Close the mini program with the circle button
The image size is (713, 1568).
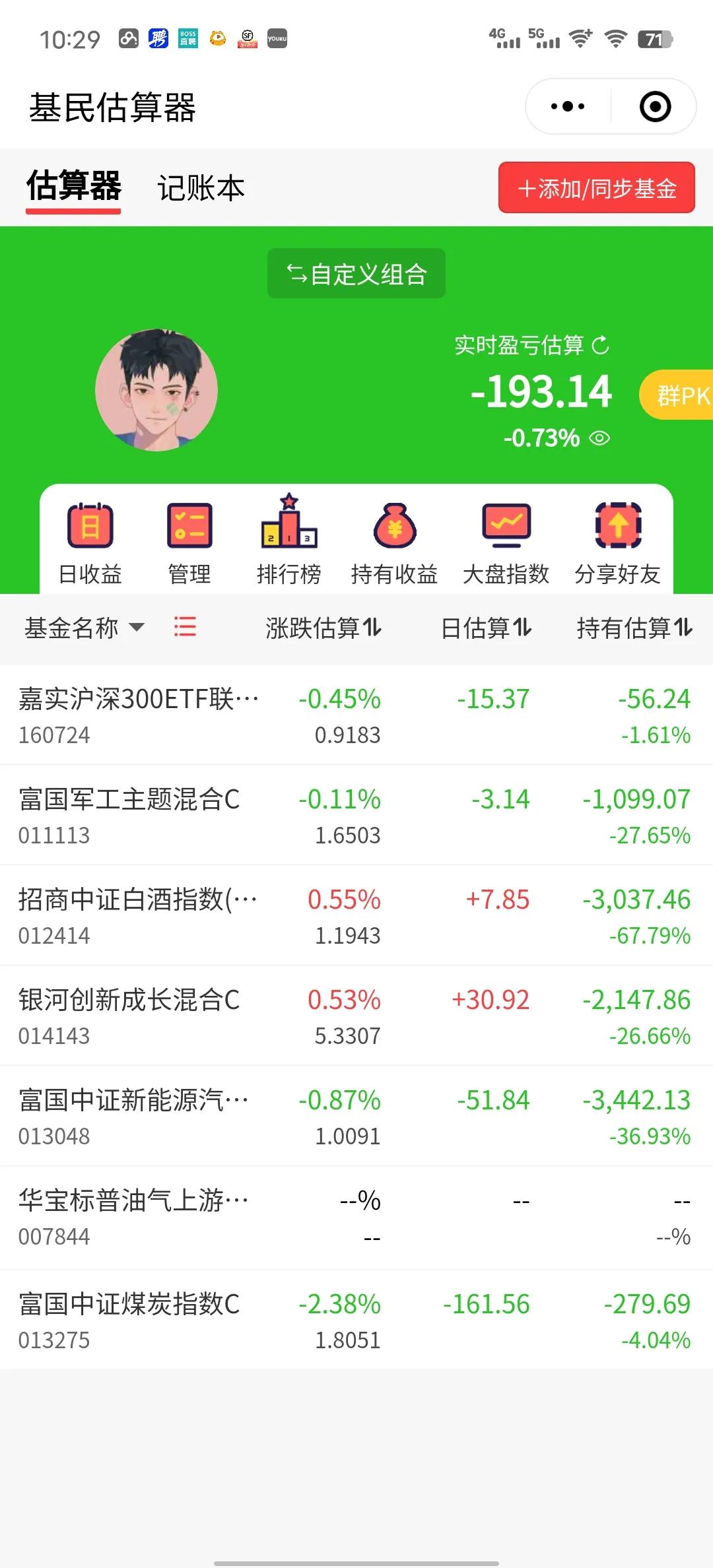[x=655, y=106]
